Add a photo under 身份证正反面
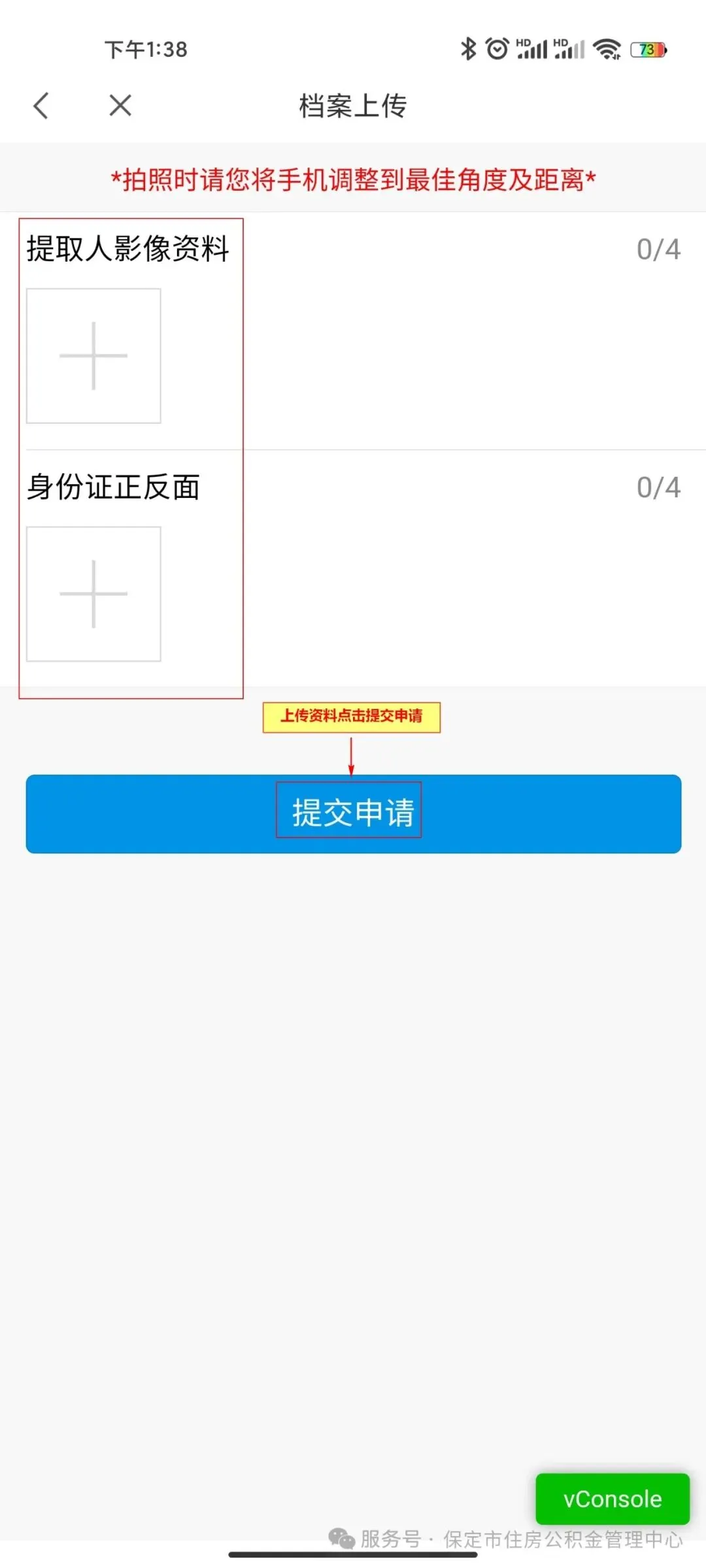This screenshot has height=1568, width=706. pyautogui.click(x=93, y=594)
